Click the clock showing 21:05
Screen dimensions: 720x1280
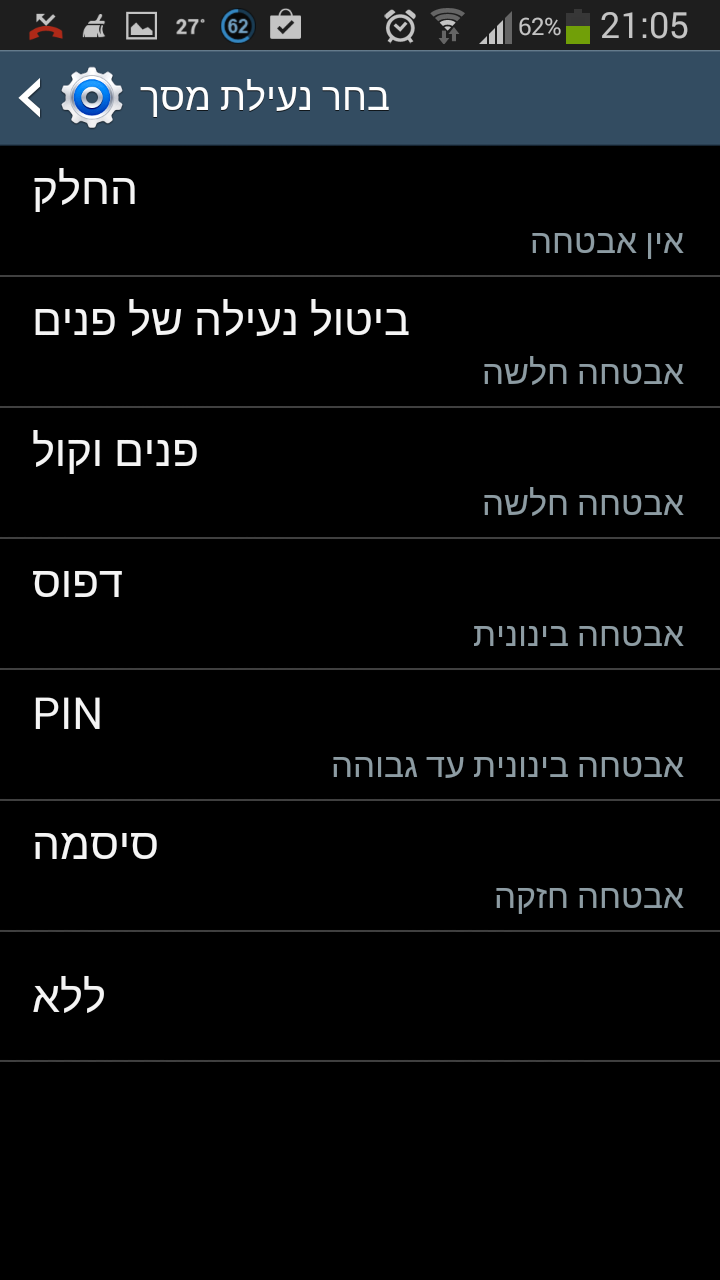click(645, 25)
